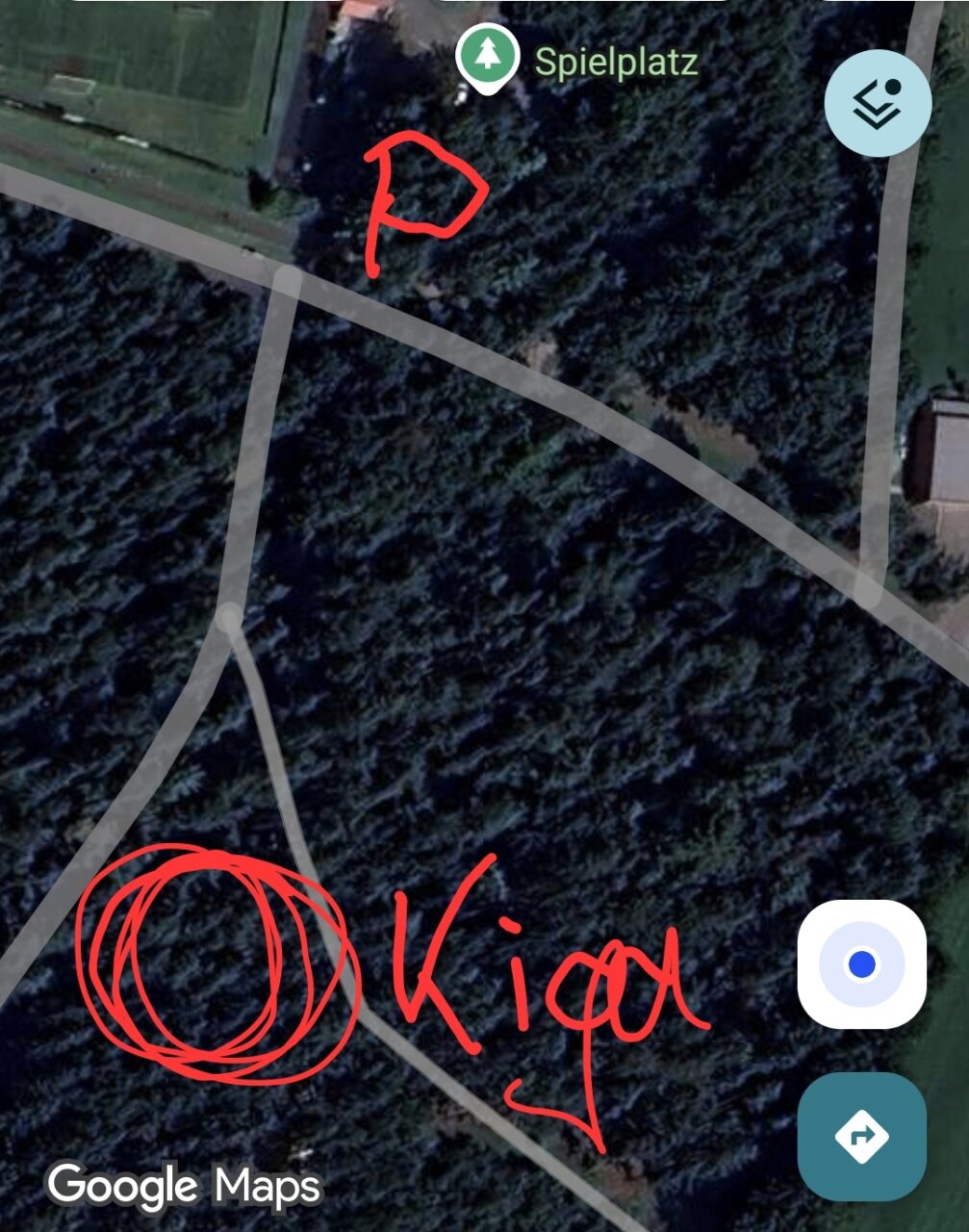The width and height of the screenshot is (969, 1232).
Task: Start directions with the arrow button
Action: [x=861, y=1135]
